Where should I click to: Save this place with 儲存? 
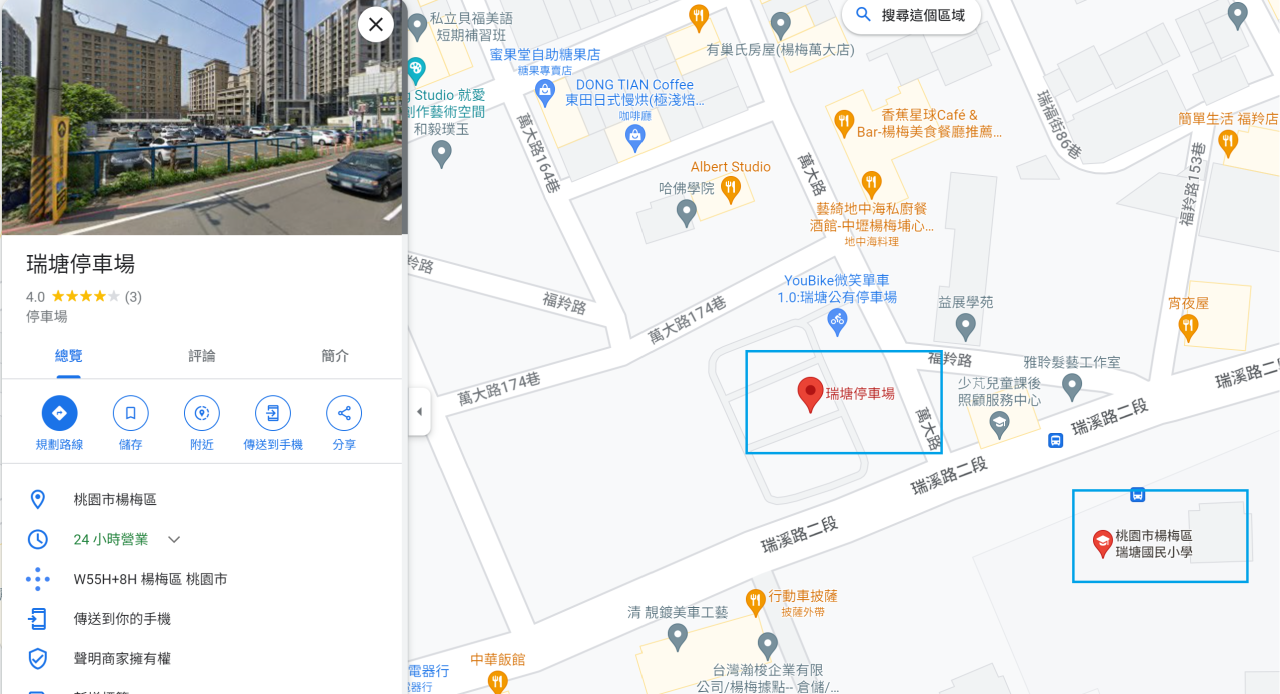(130, 413)
